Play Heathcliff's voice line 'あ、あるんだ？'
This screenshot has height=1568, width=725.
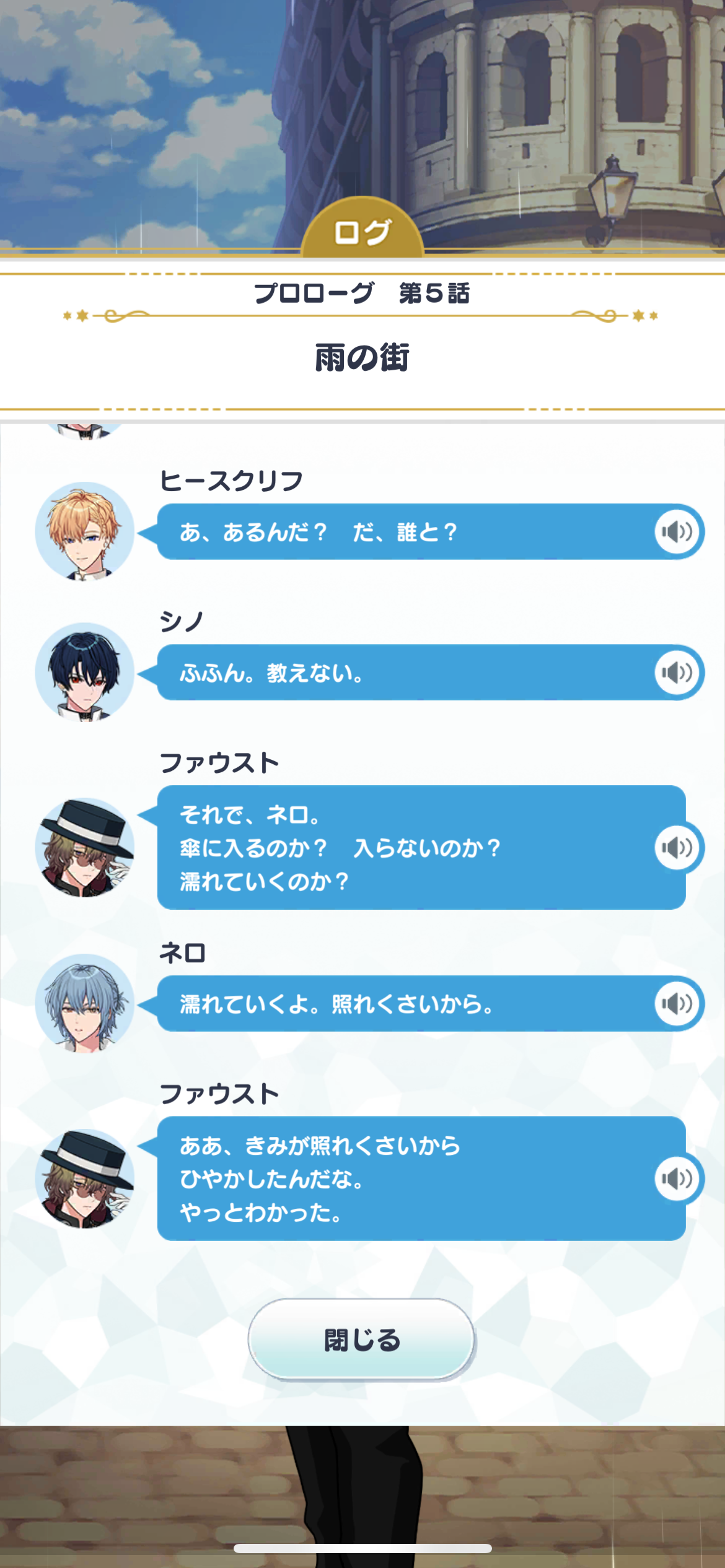[677, 531]
